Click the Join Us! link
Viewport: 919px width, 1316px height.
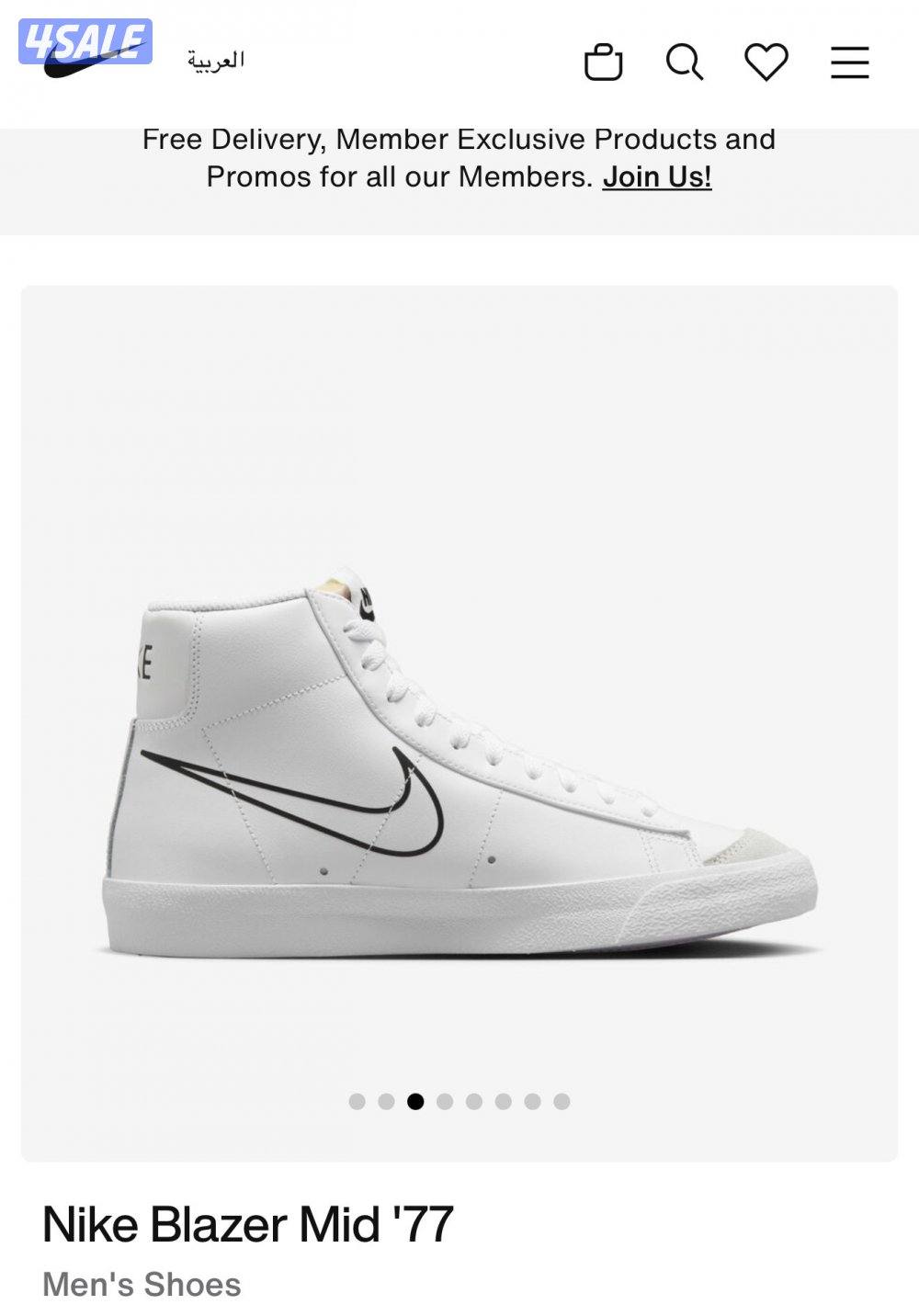pyautogui.click(x=658, y=176)
